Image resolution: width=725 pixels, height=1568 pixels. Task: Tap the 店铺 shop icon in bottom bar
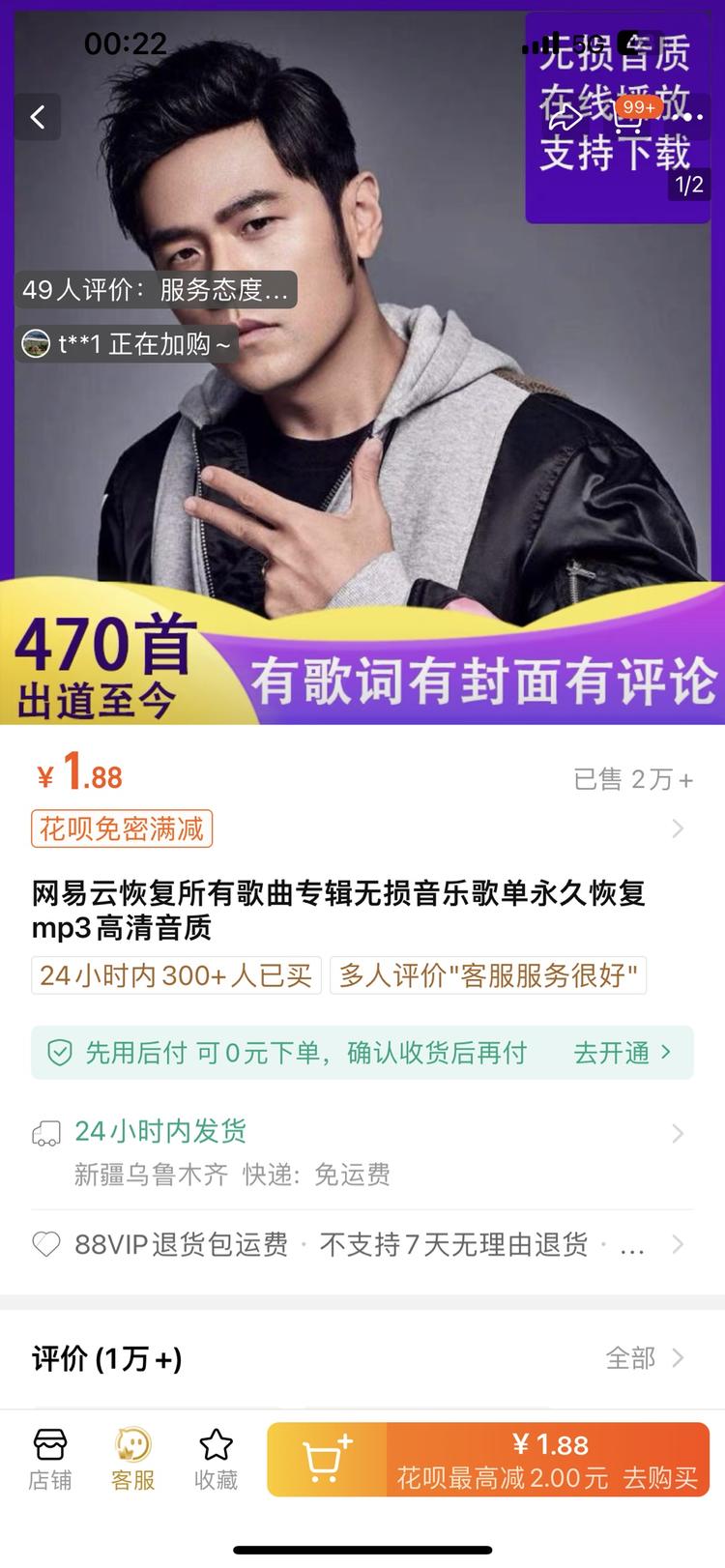point(50,1455)
